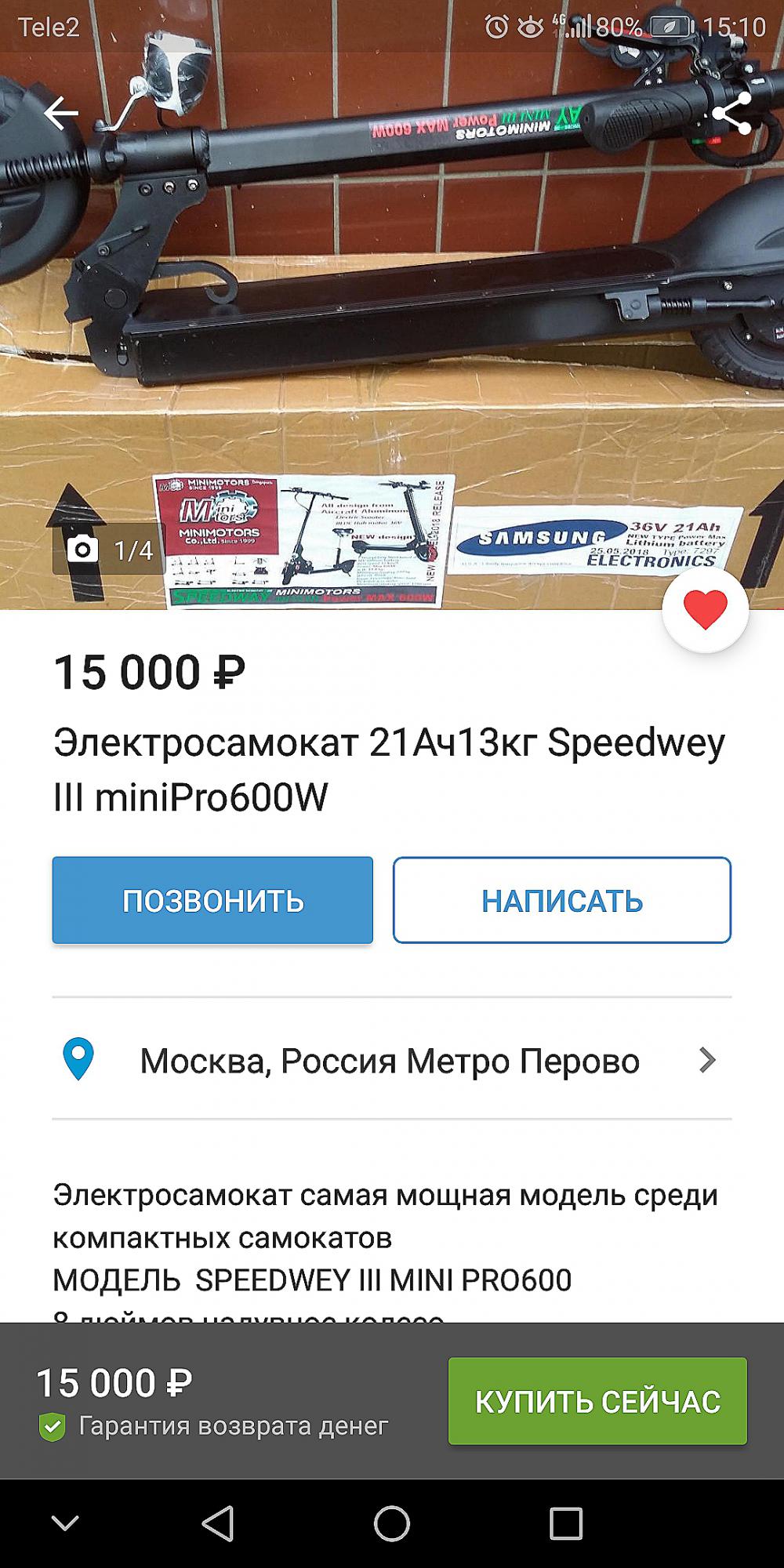The image size is (784, 1568).
Task: Tap the ПОЗВОНИТЬ call button
Action: coord(212,900)
